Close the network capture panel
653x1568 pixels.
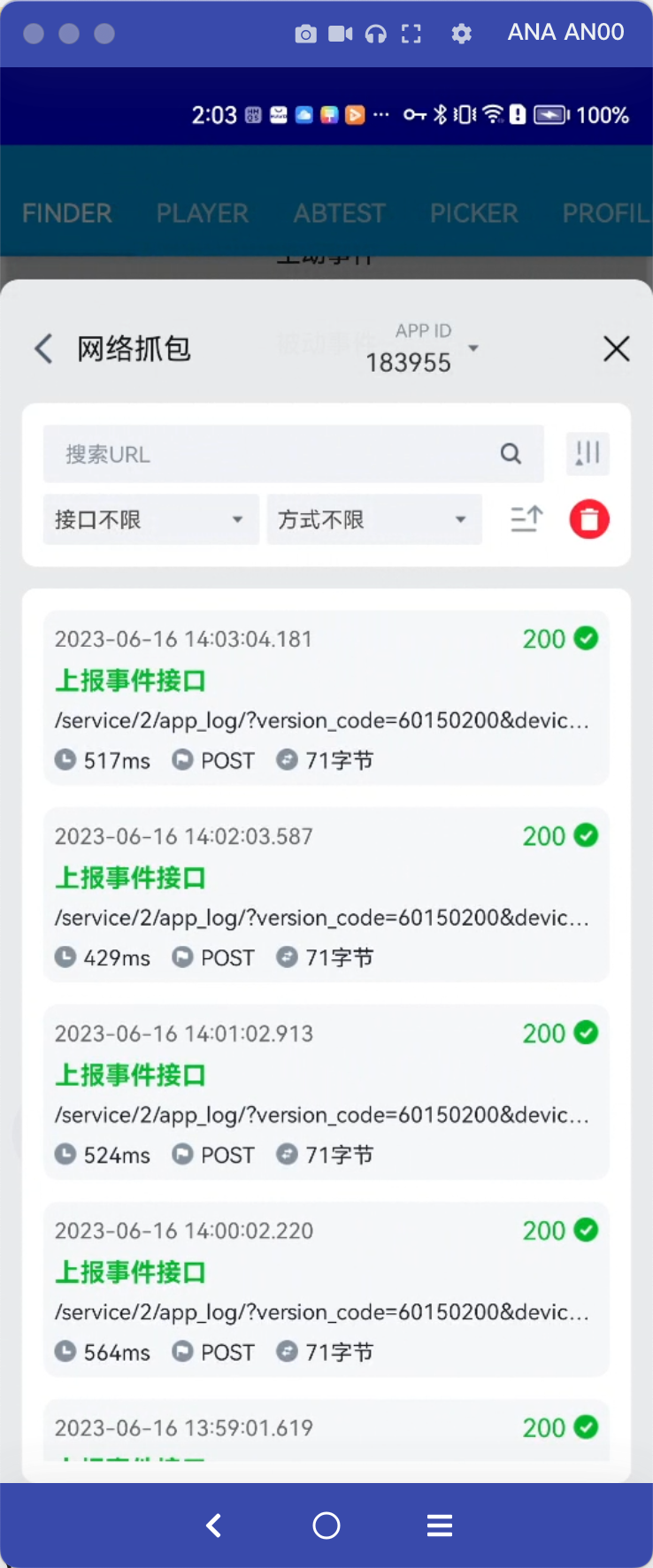coord(617,349)
